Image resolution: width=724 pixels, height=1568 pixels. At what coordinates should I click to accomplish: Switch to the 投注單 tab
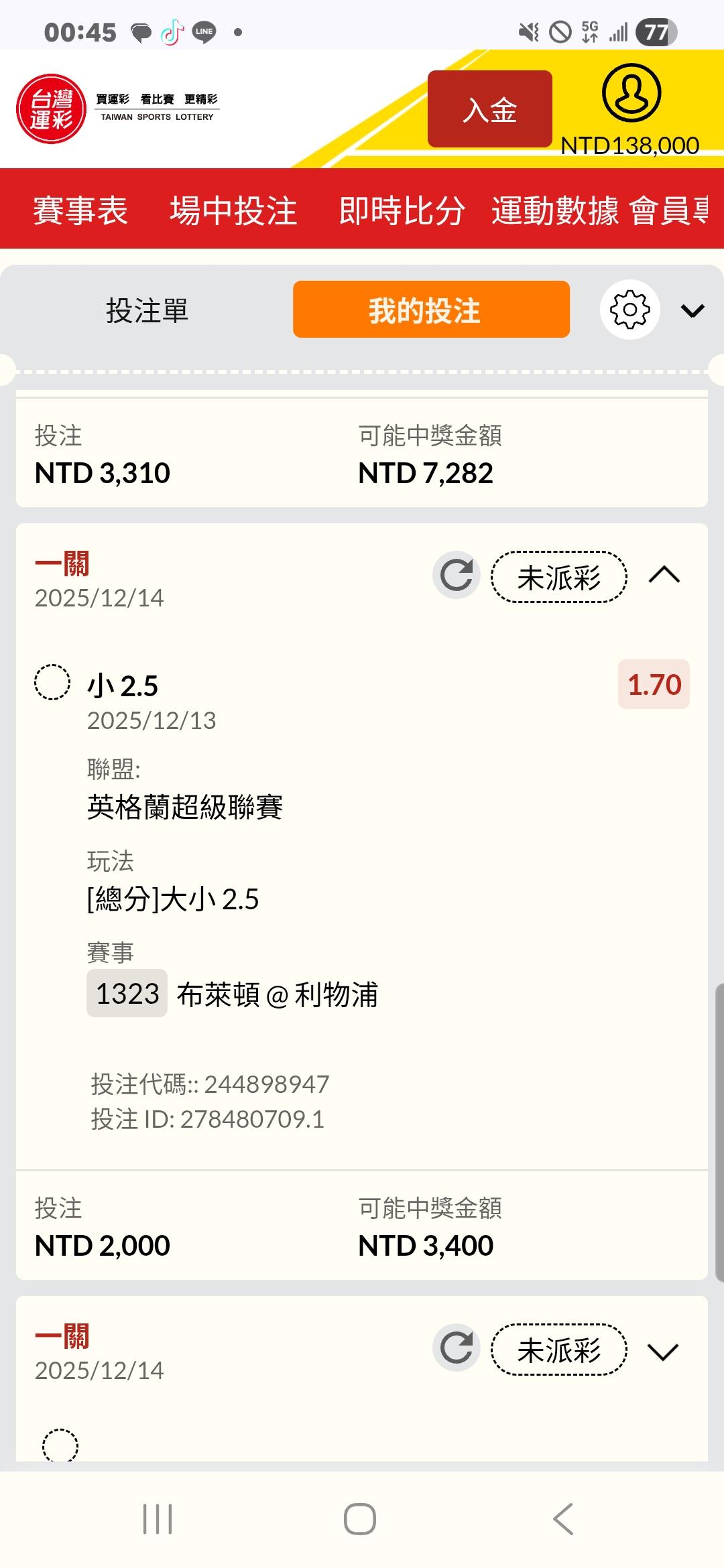pos(147,310)
